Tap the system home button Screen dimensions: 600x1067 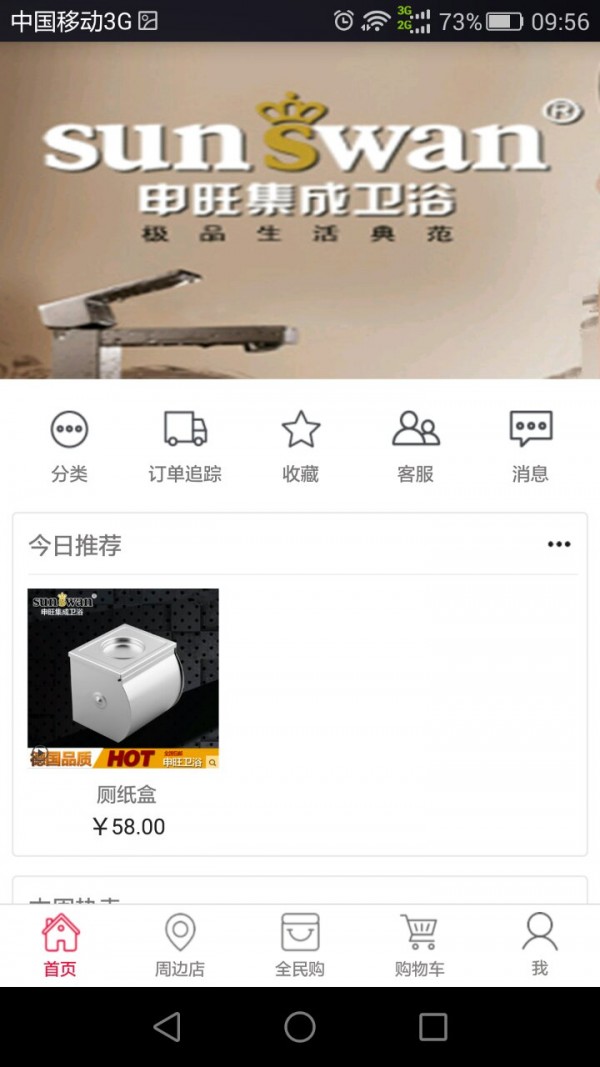pyautogui.click(x=300, y=1027)
